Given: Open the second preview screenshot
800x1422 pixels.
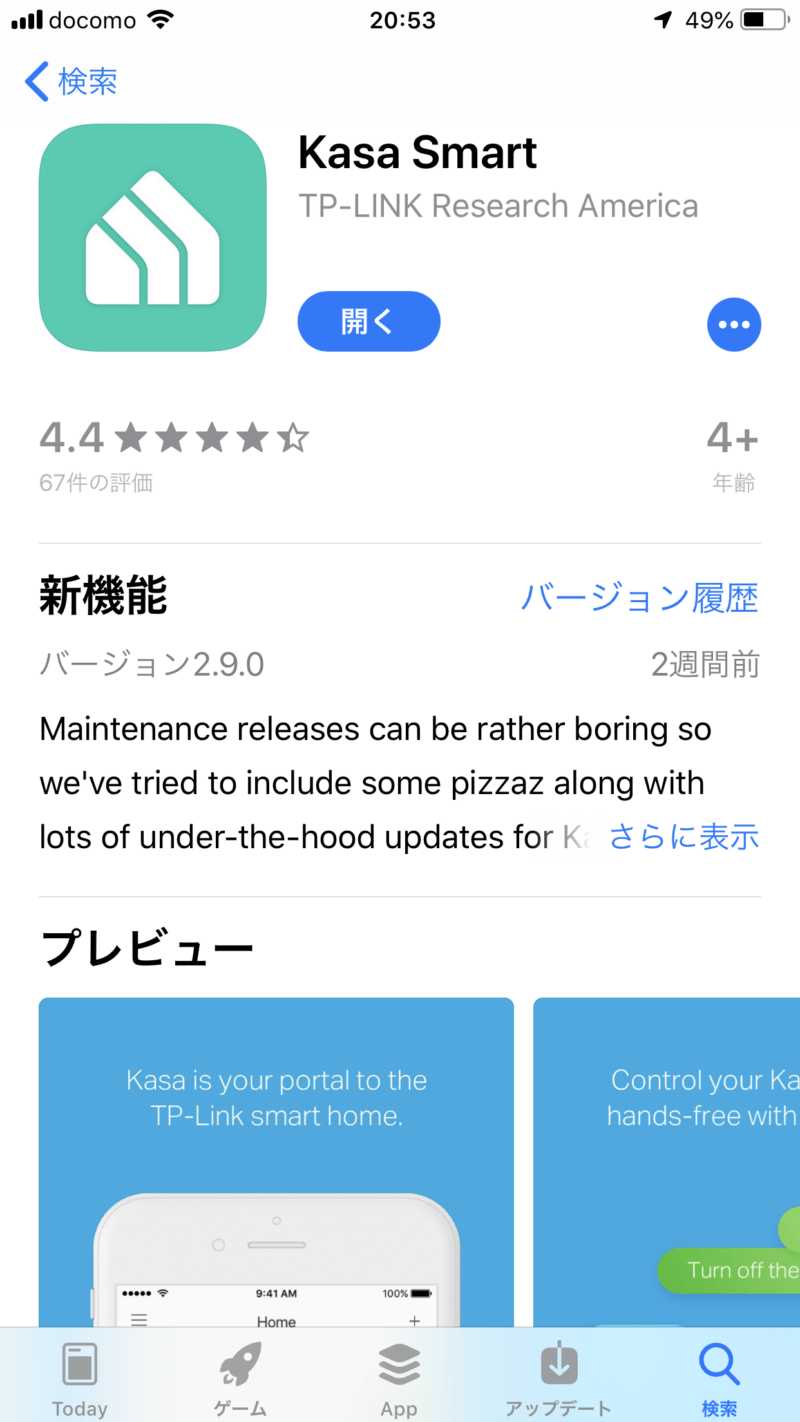Looking at the screenshot, I should [666, 1160].
